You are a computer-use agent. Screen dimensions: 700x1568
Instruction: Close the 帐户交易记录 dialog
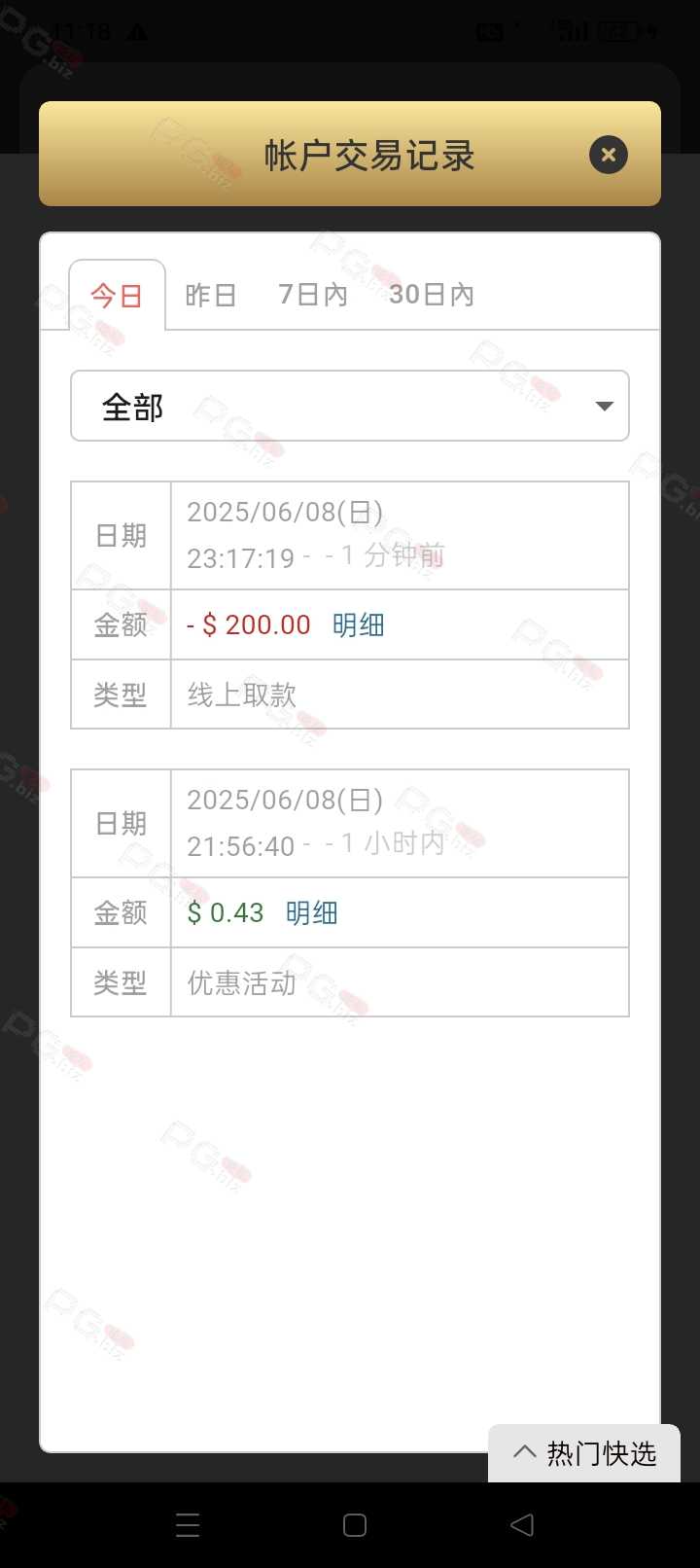pyautogui.click(x=609, y=155)
